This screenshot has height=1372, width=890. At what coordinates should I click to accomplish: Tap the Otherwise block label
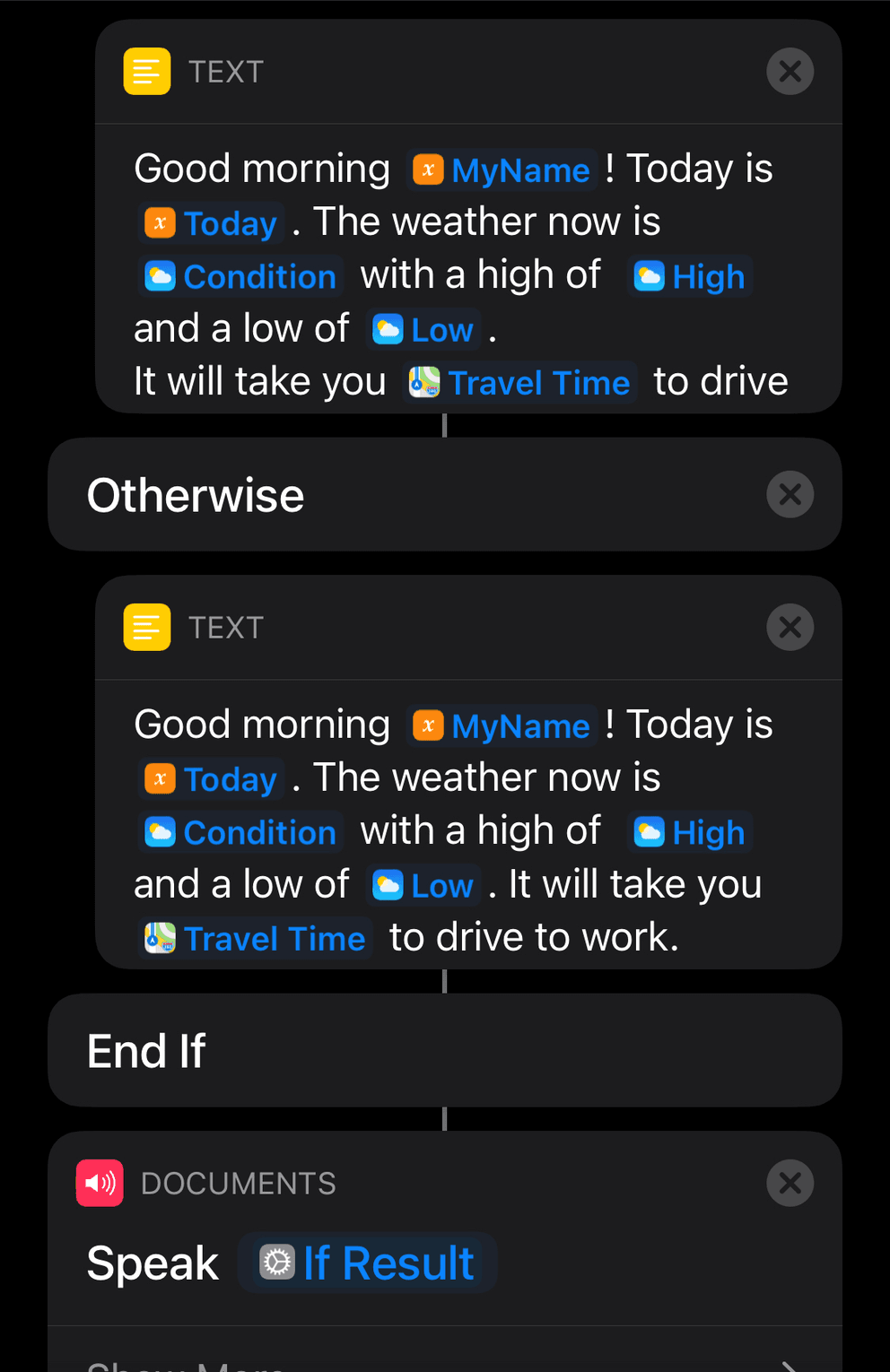(195, 494)
